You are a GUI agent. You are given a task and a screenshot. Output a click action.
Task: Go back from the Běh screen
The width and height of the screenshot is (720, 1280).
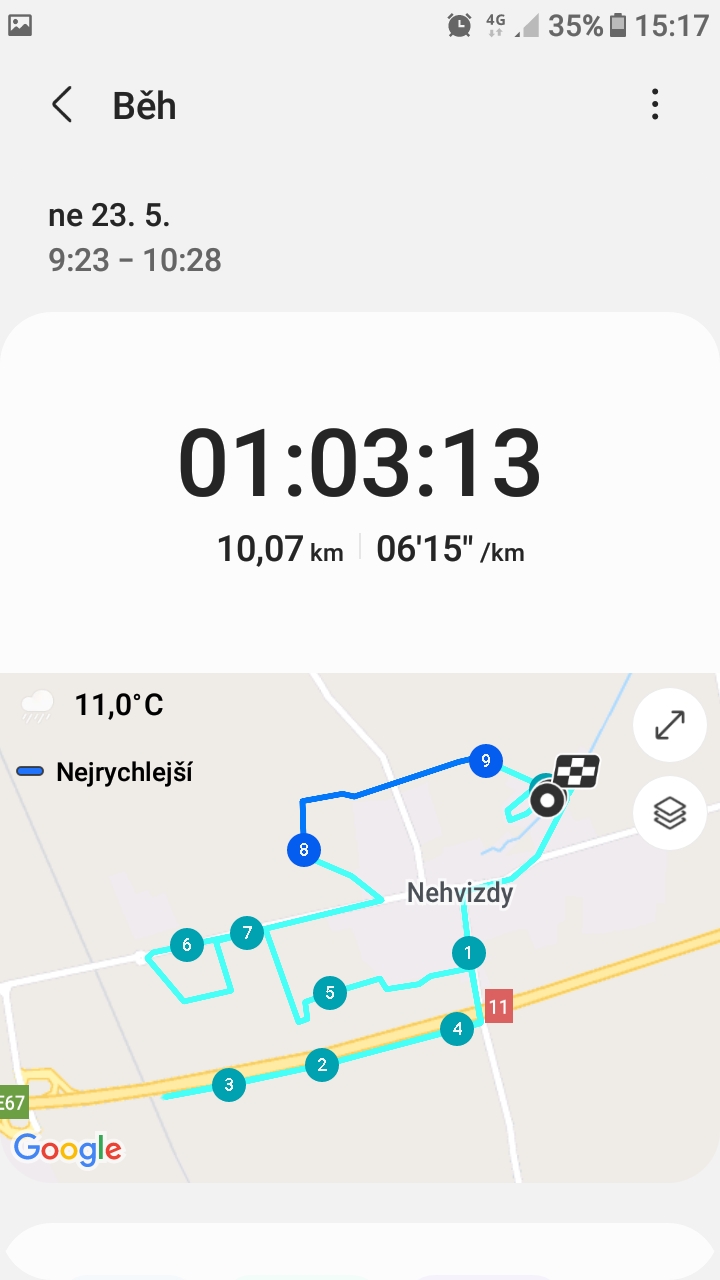coord(62,105)
